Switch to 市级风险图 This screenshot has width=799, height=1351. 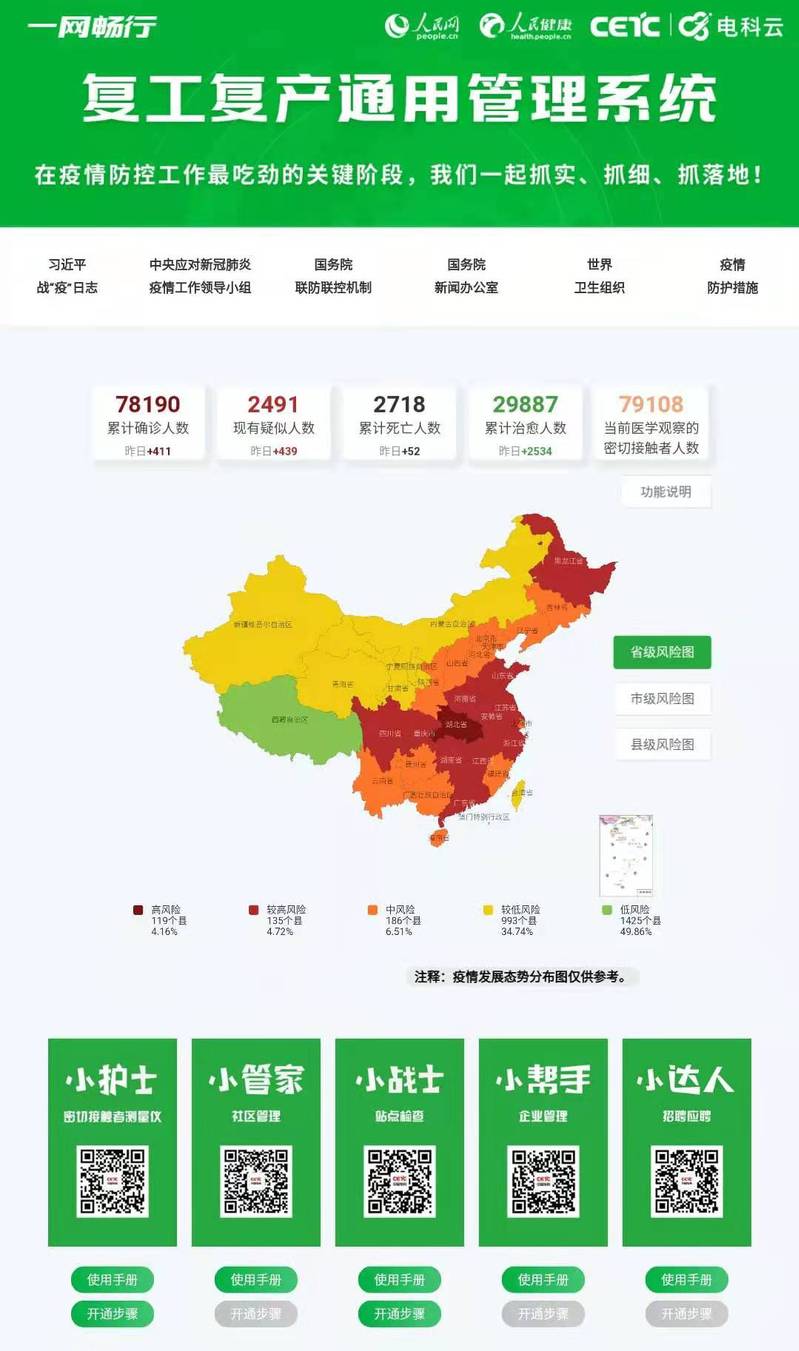(x=661, y=698)
